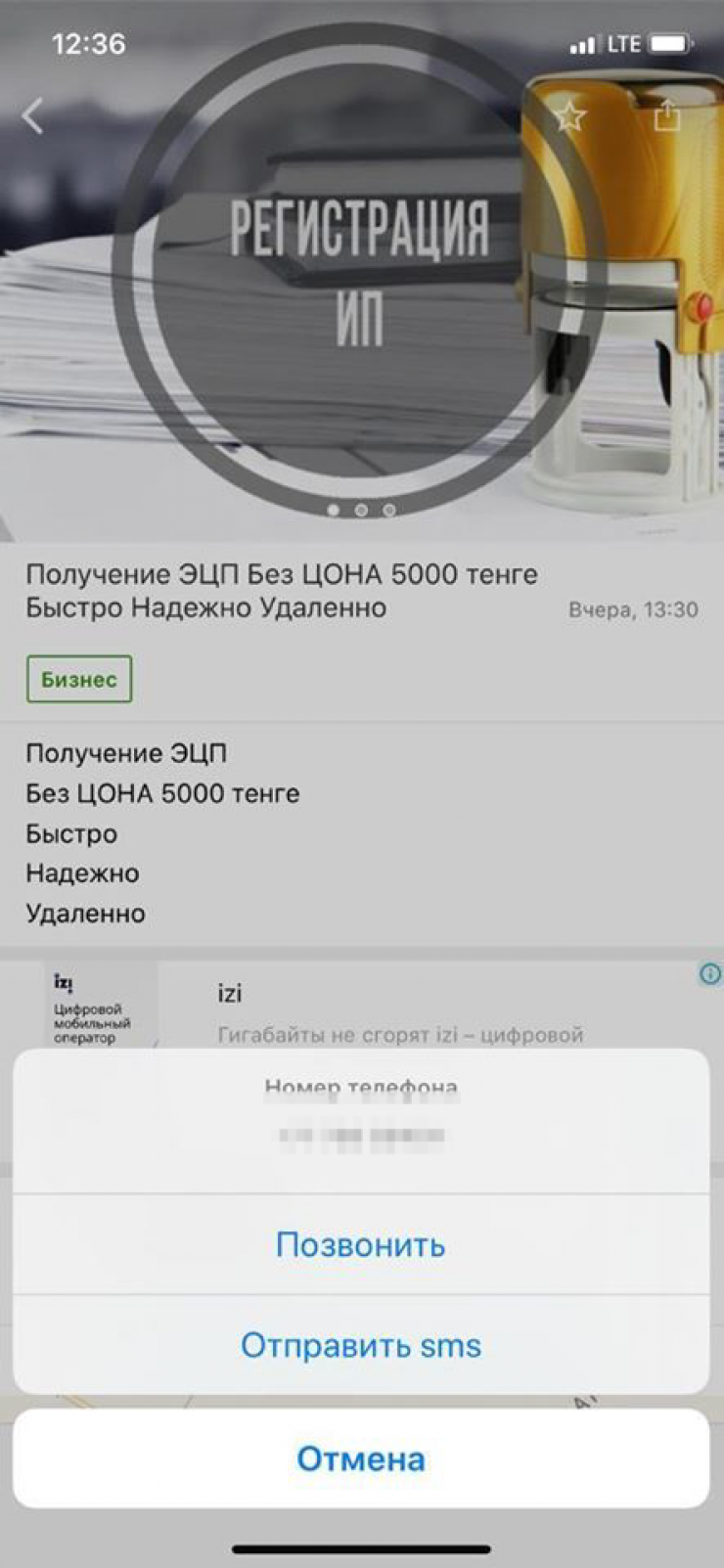Choose Отправить sms option
Screen dimensions: 724x1568
point(360,1345)
